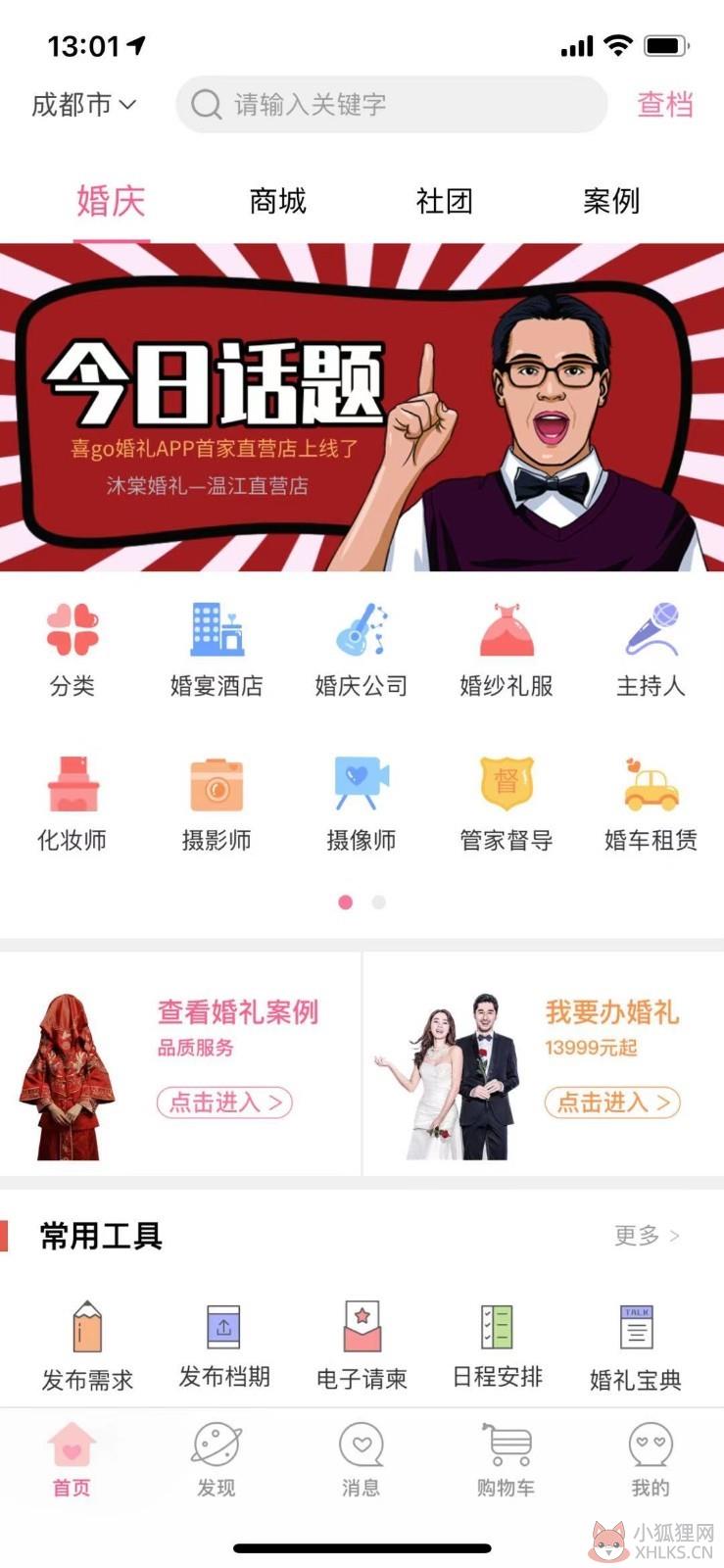
Task: Switch to the 社团 tab
Action: pos(444,201)
